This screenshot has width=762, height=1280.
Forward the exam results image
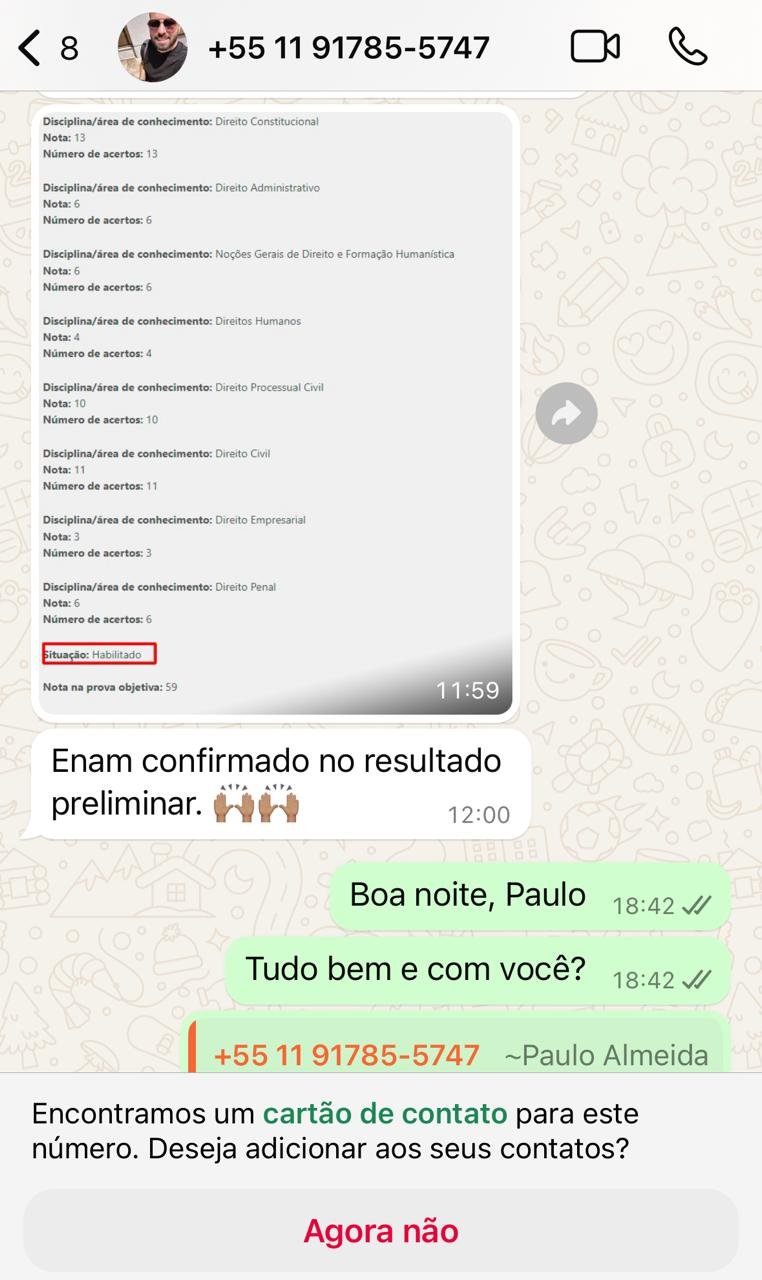click(566, 413)
